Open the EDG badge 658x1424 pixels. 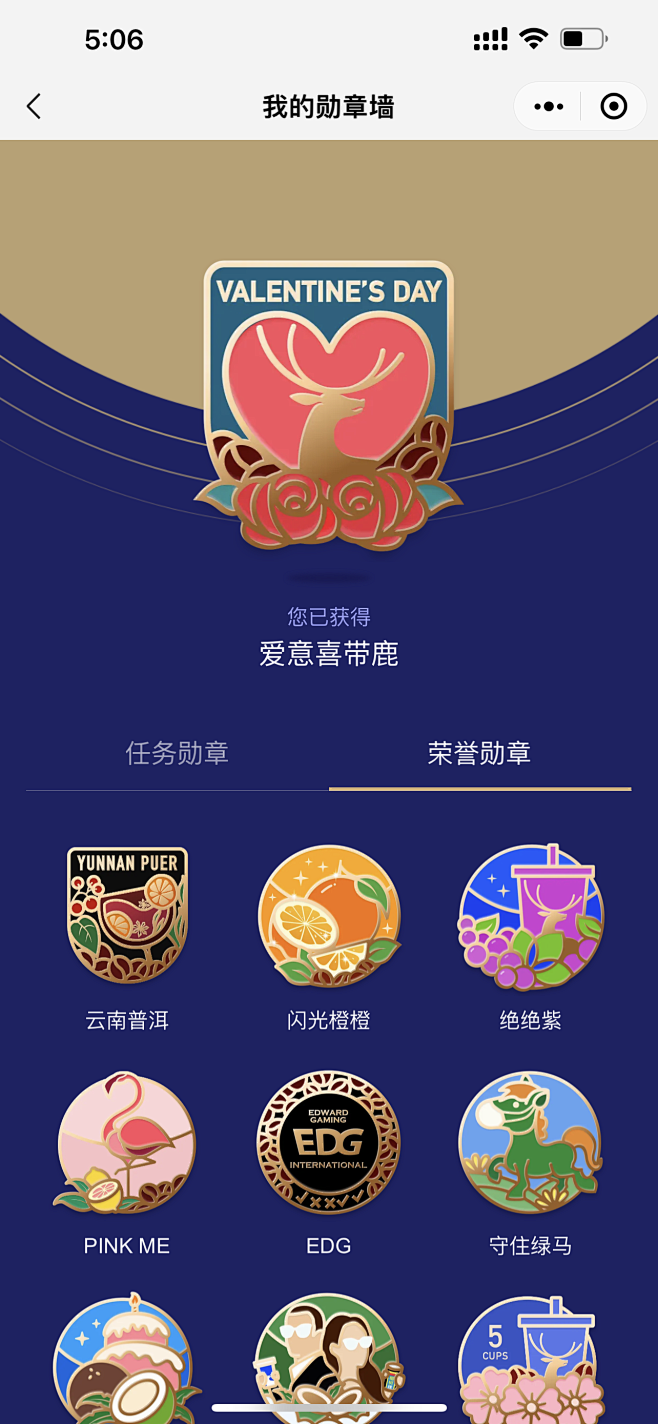coord(329,1143)
